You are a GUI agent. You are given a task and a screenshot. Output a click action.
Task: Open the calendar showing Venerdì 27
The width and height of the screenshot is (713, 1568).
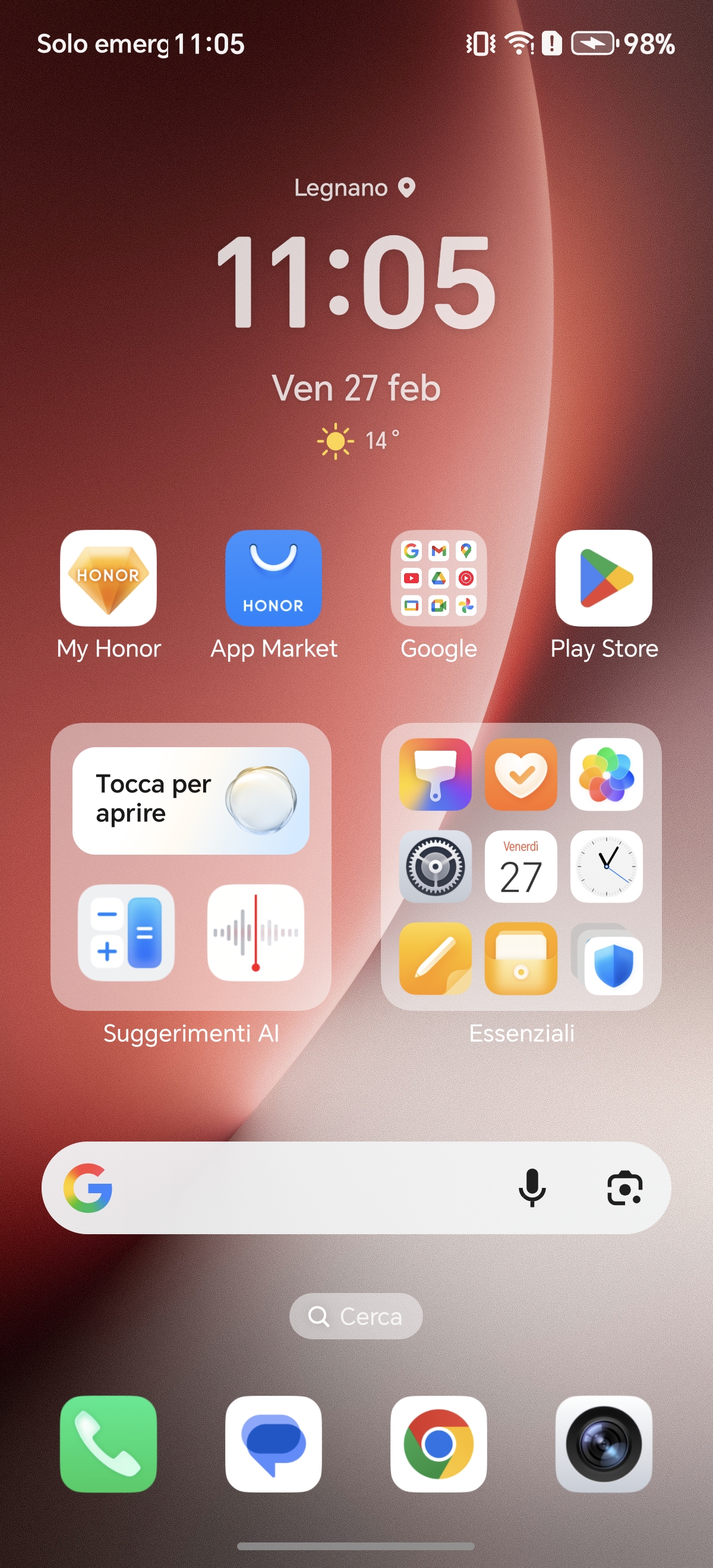coord(520,866)
